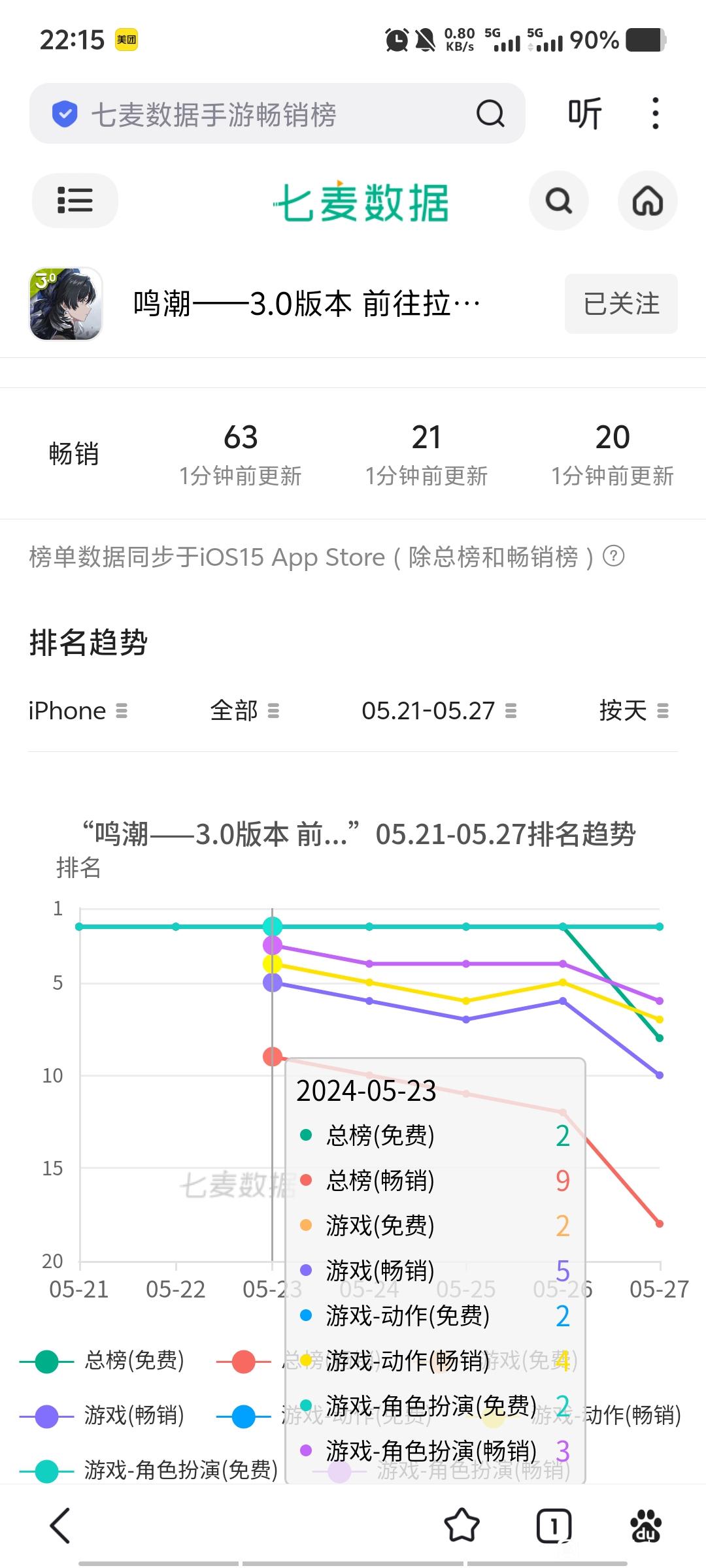
Task: Expand the 全部 chart type dropdown
Action: [244, 711]
